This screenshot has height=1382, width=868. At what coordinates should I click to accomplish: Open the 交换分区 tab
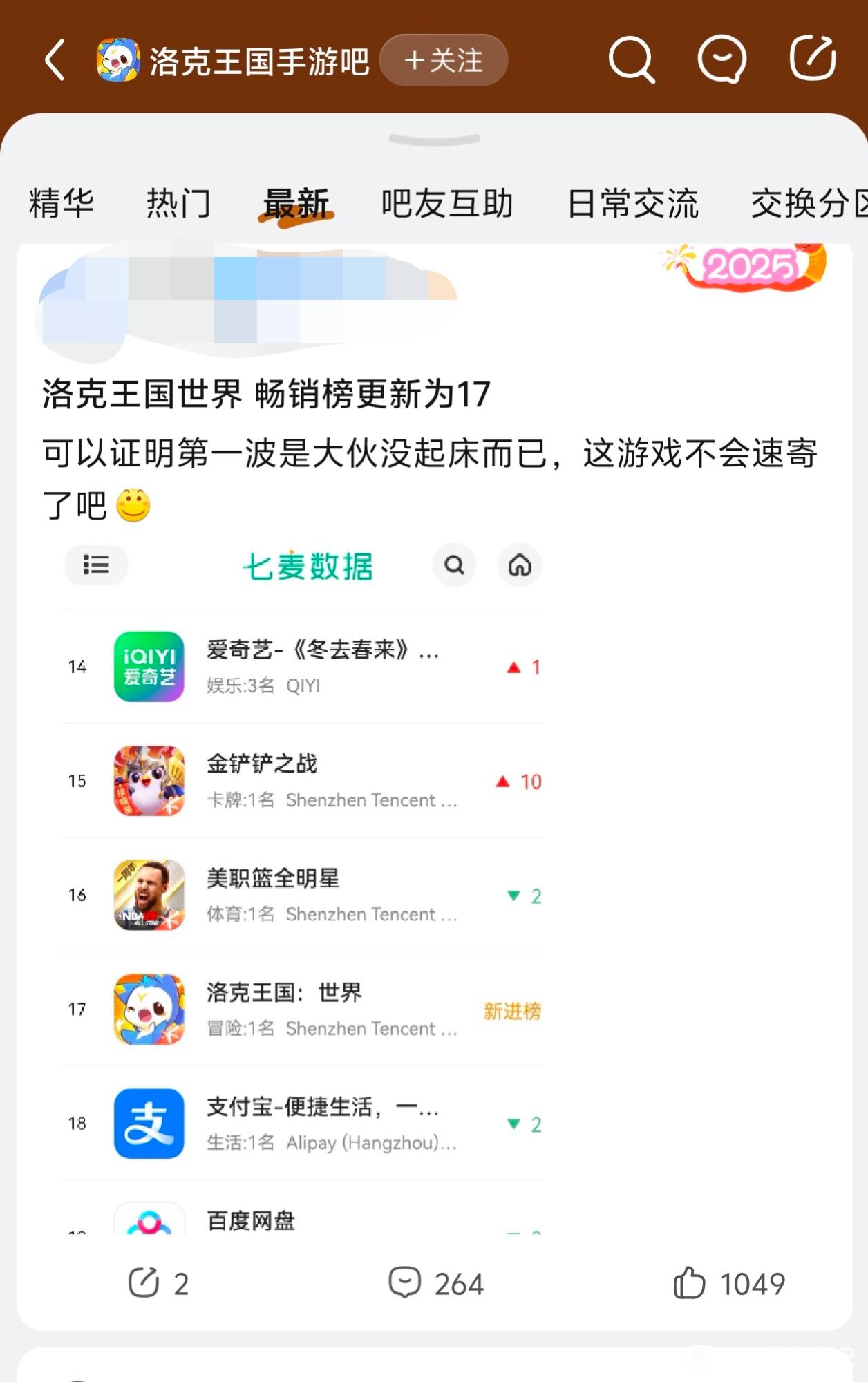(x=809, y=204)
